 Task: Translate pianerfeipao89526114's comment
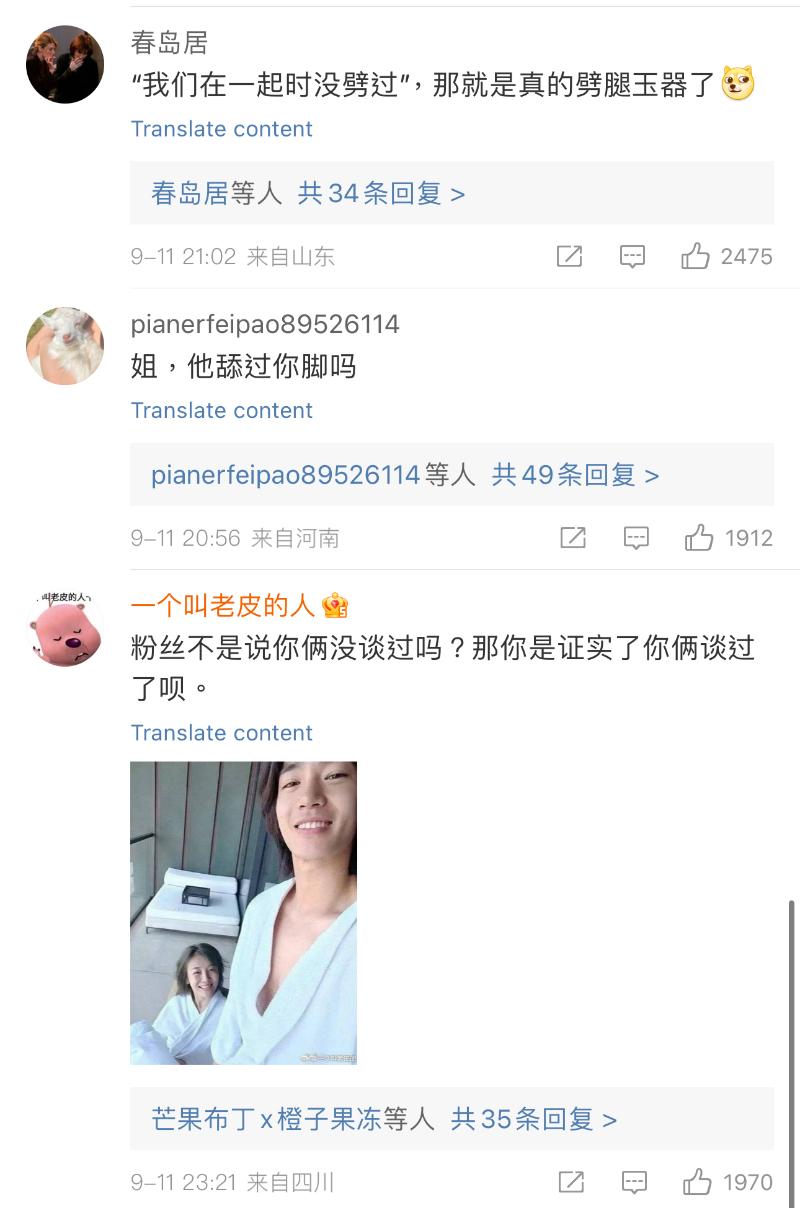pyautogui.click(x=221, y=410)
